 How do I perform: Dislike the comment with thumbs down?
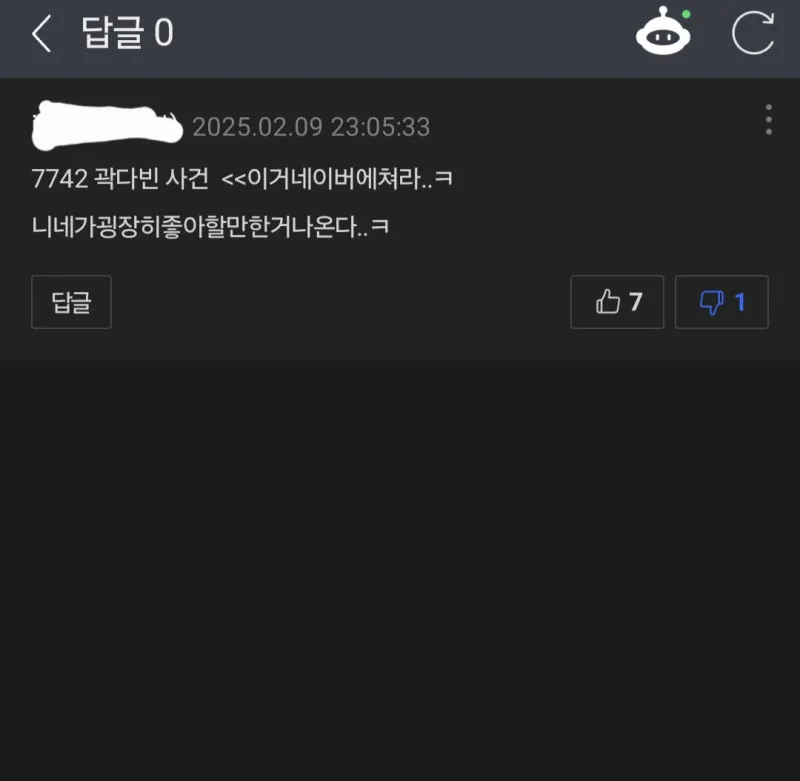[x=721, y=302]
